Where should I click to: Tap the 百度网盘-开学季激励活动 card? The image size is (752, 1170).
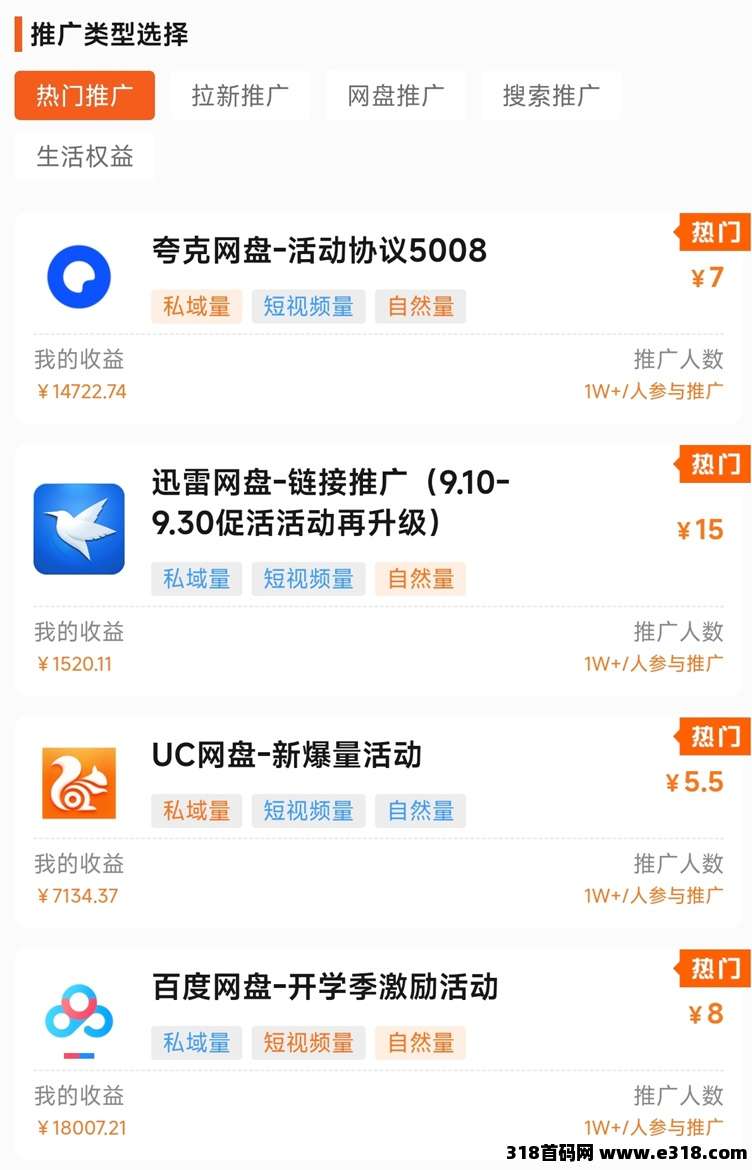click(x=325, y=987)
